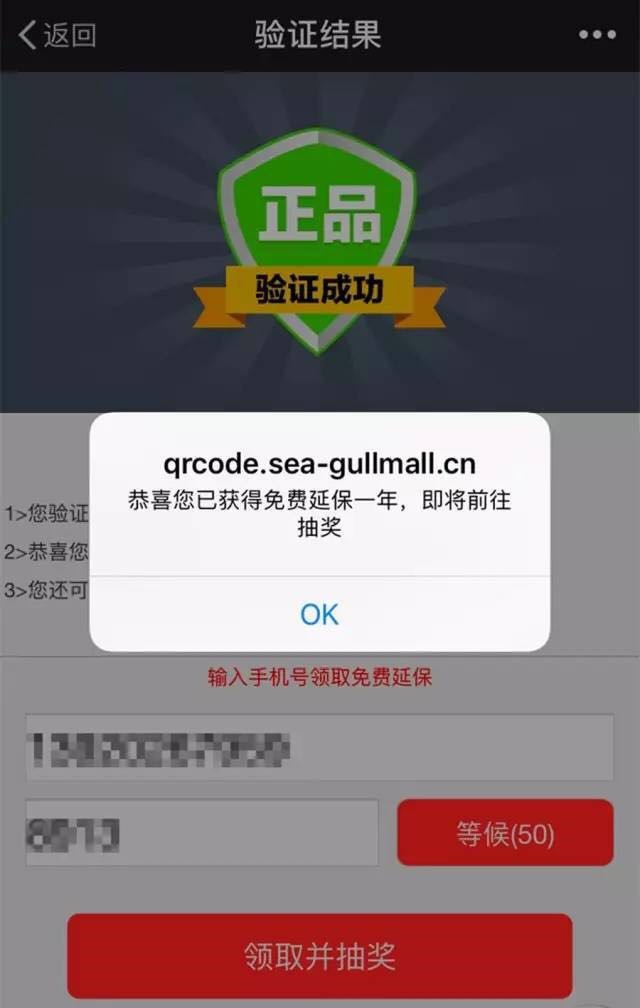
Task: Focus the verification code input field
Action: [202, 832]
